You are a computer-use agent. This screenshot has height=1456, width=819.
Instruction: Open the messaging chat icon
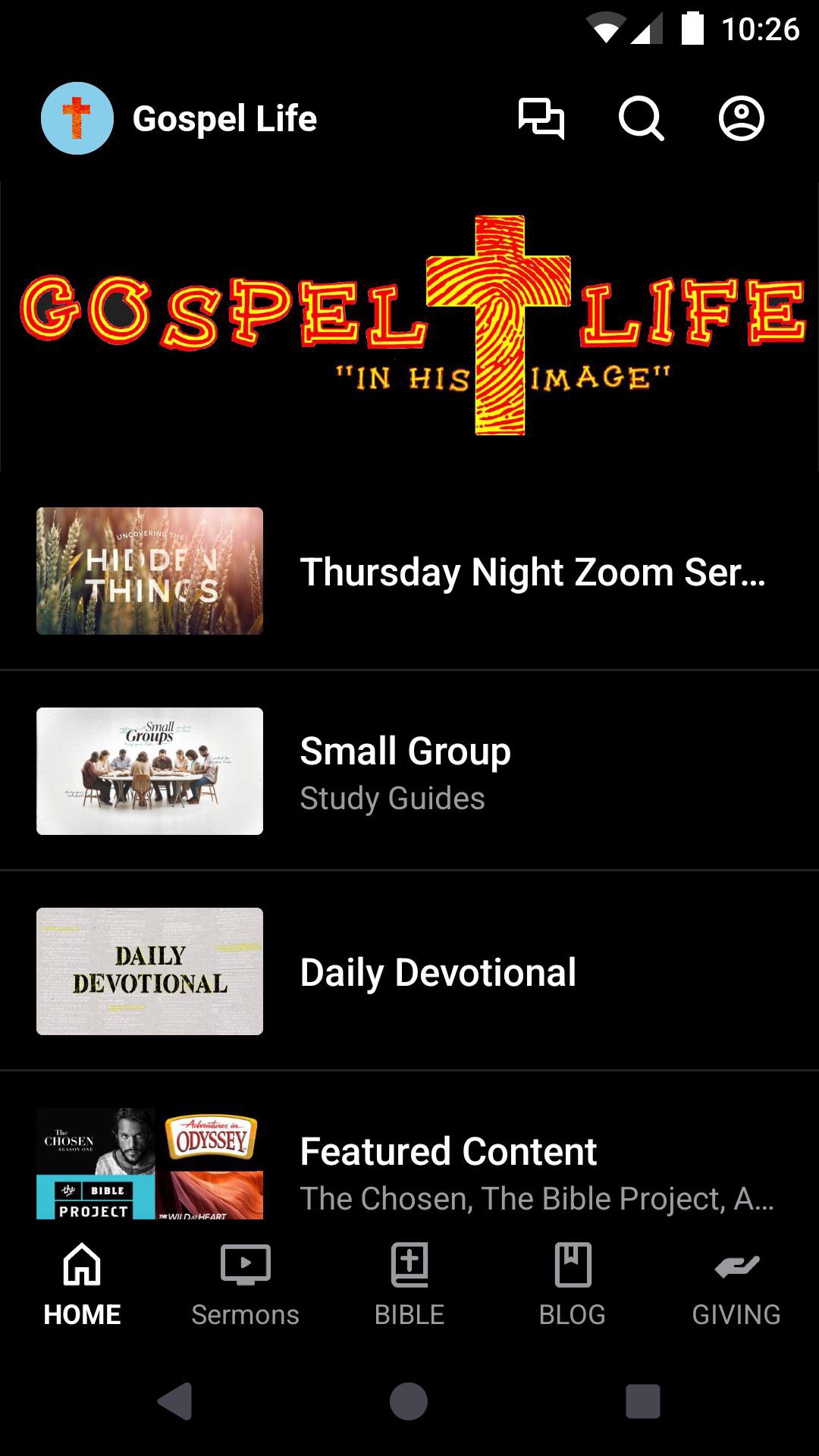541,119
